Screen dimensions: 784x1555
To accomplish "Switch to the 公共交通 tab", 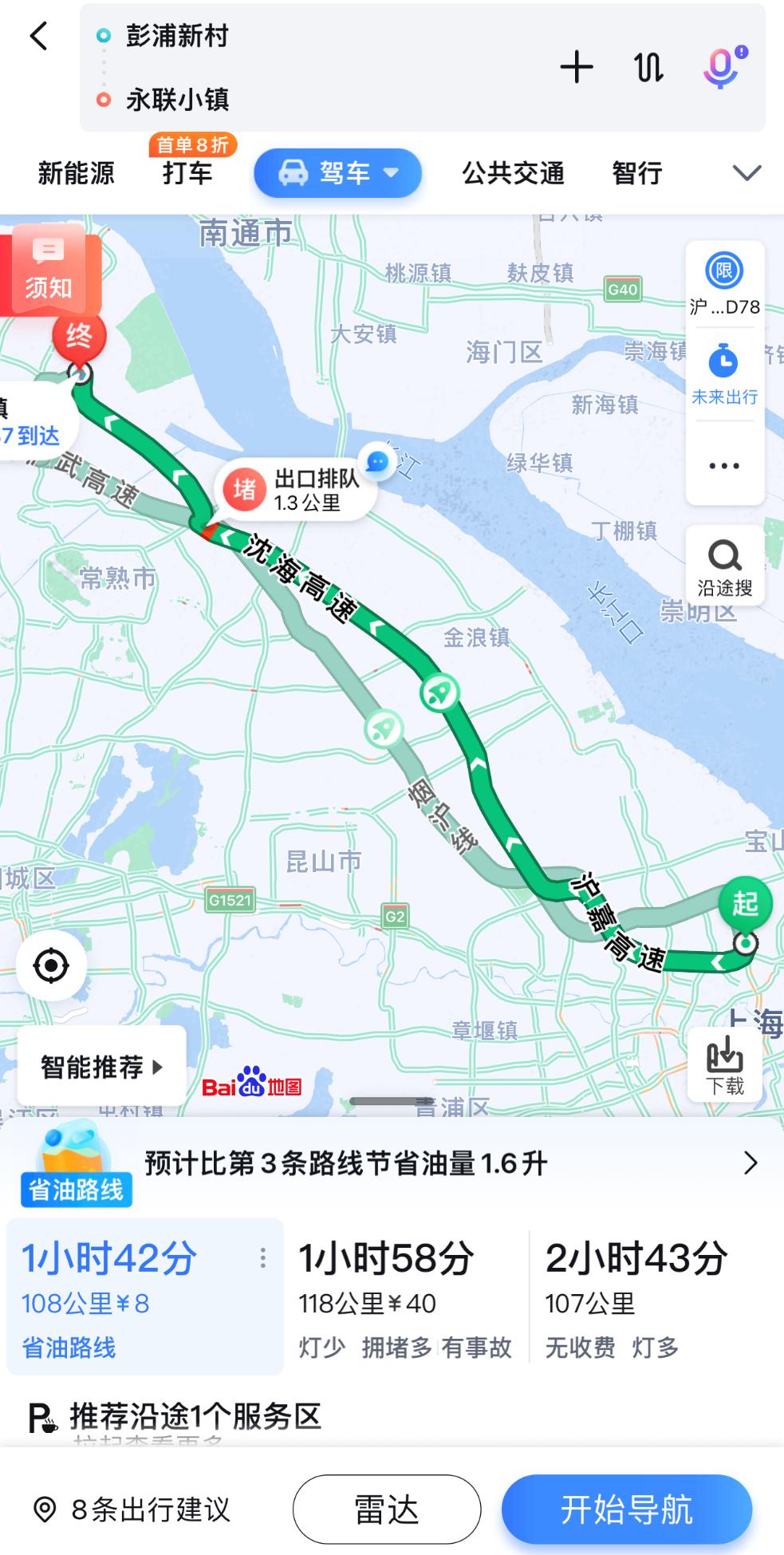I will click(513, 173).
